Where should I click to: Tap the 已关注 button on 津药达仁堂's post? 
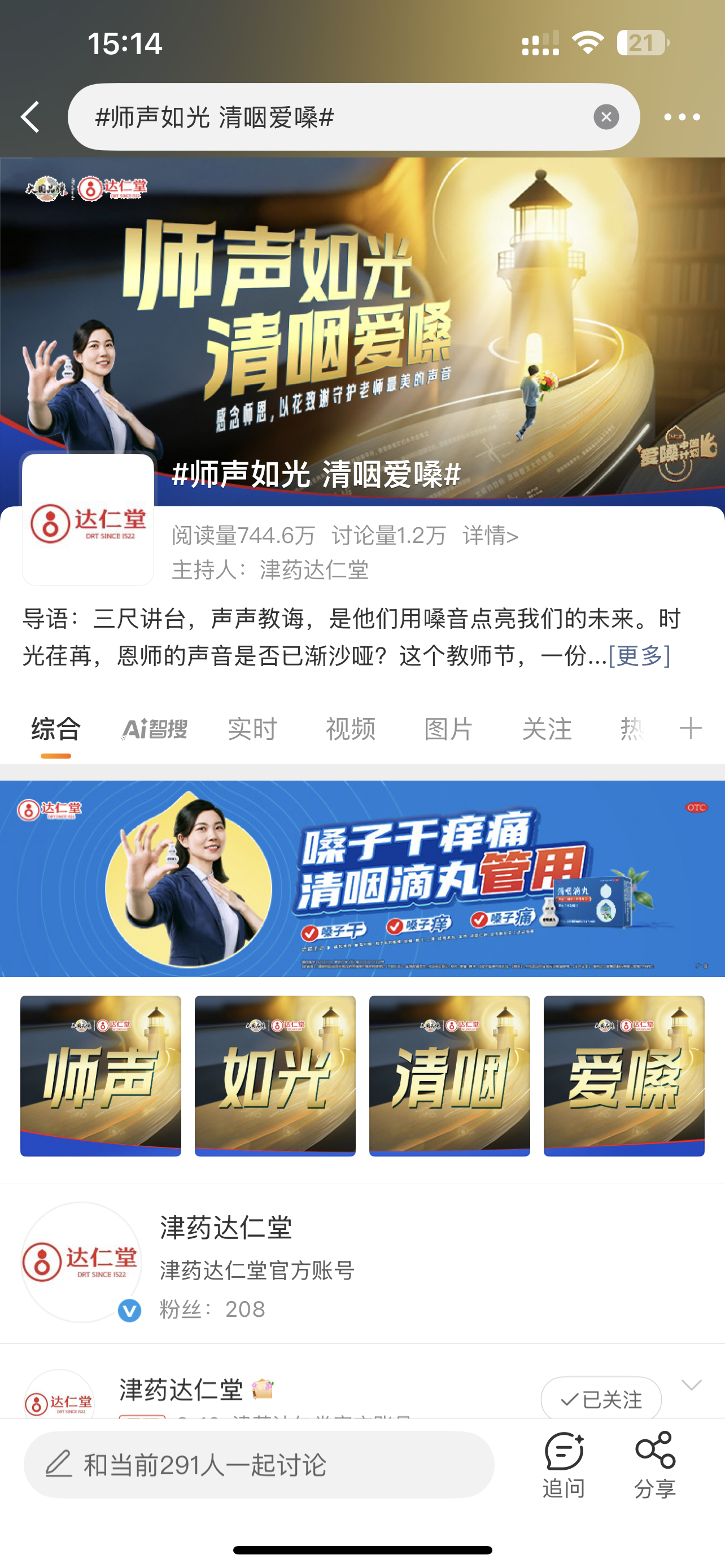click(600, 1399)
